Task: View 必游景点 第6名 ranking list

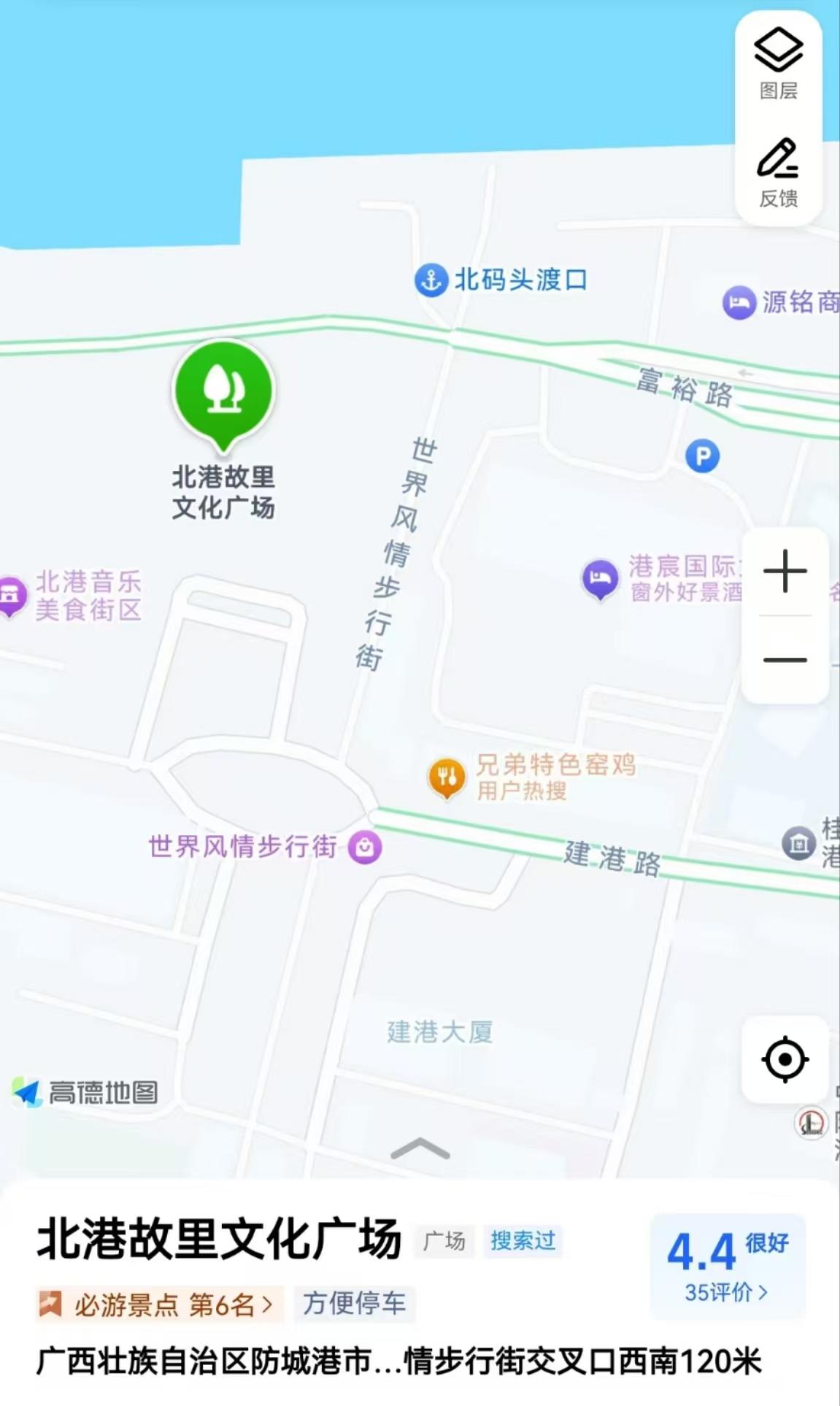Action: click(x=156, y=1304)
